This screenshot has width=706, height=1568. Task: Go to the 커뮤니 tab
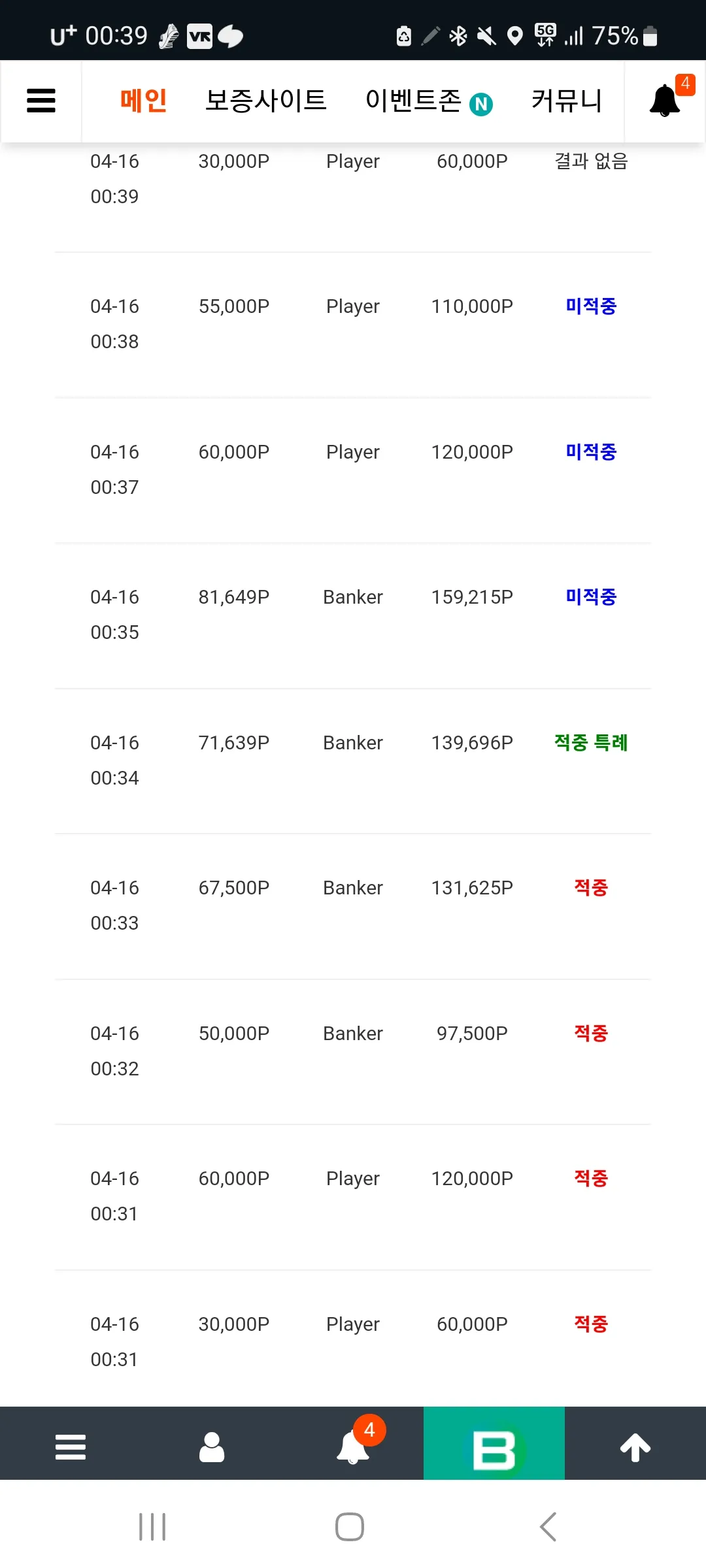pos(566,101)
